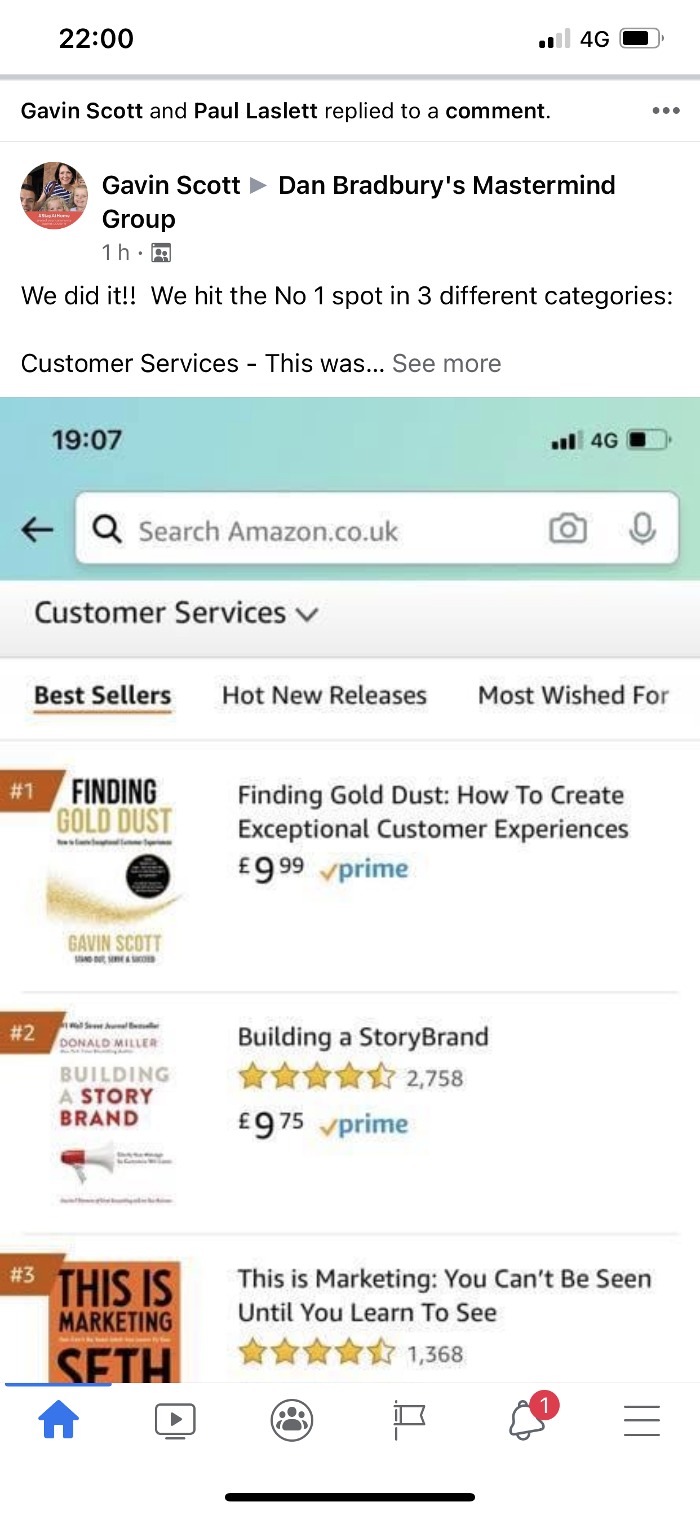Open the notifications bell
The width and height of the screenshot is (700, 1515).
tap(527, 1420)
